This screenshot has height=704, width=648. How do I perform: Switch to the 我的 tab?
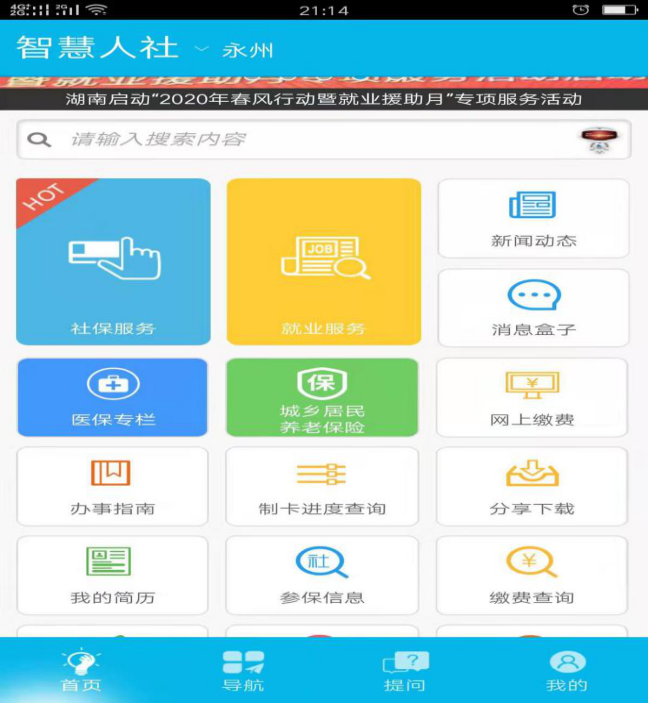pyautogui.click(x=567, y=671)
